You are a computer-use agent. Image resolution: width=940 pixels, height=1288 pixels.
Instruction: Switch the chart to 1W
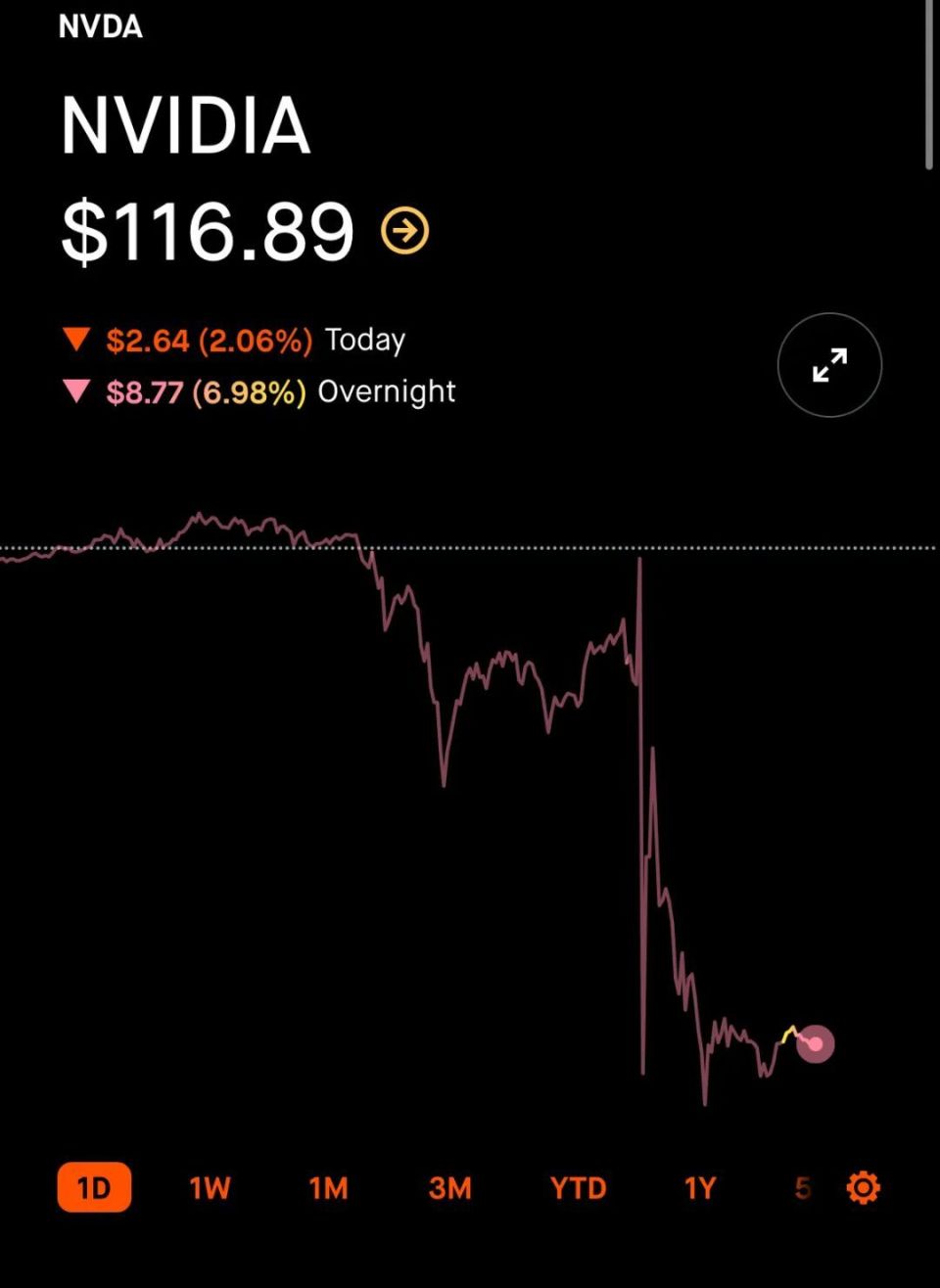tap(210, 1188)
